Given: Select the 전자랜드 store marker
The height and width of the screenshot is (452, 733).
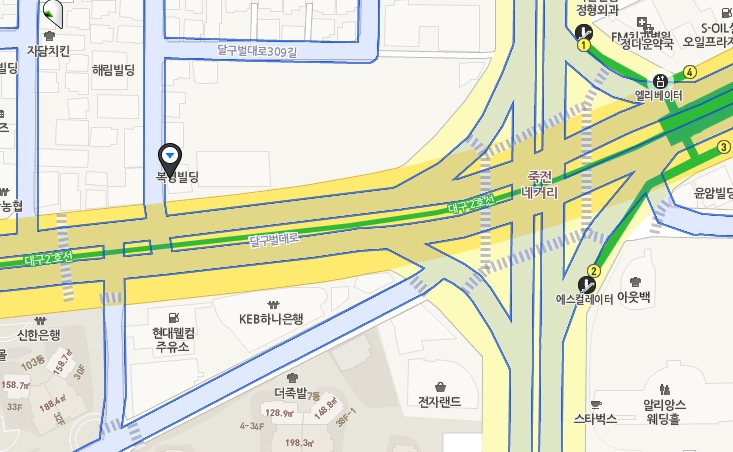Looking at the screenshot, I should click(x=440, y=386).
